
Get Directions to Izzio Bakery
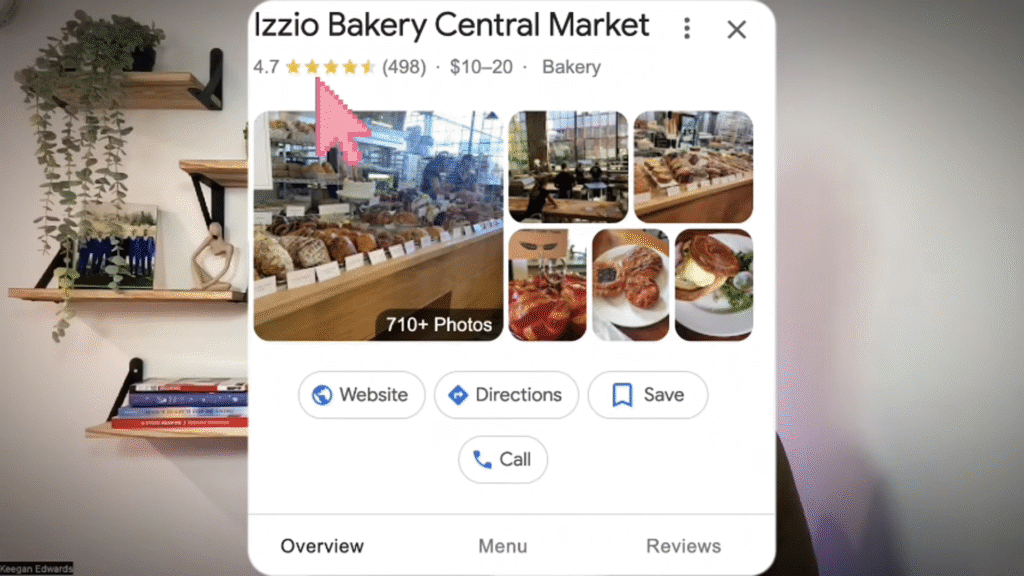[x=505, y=395]
